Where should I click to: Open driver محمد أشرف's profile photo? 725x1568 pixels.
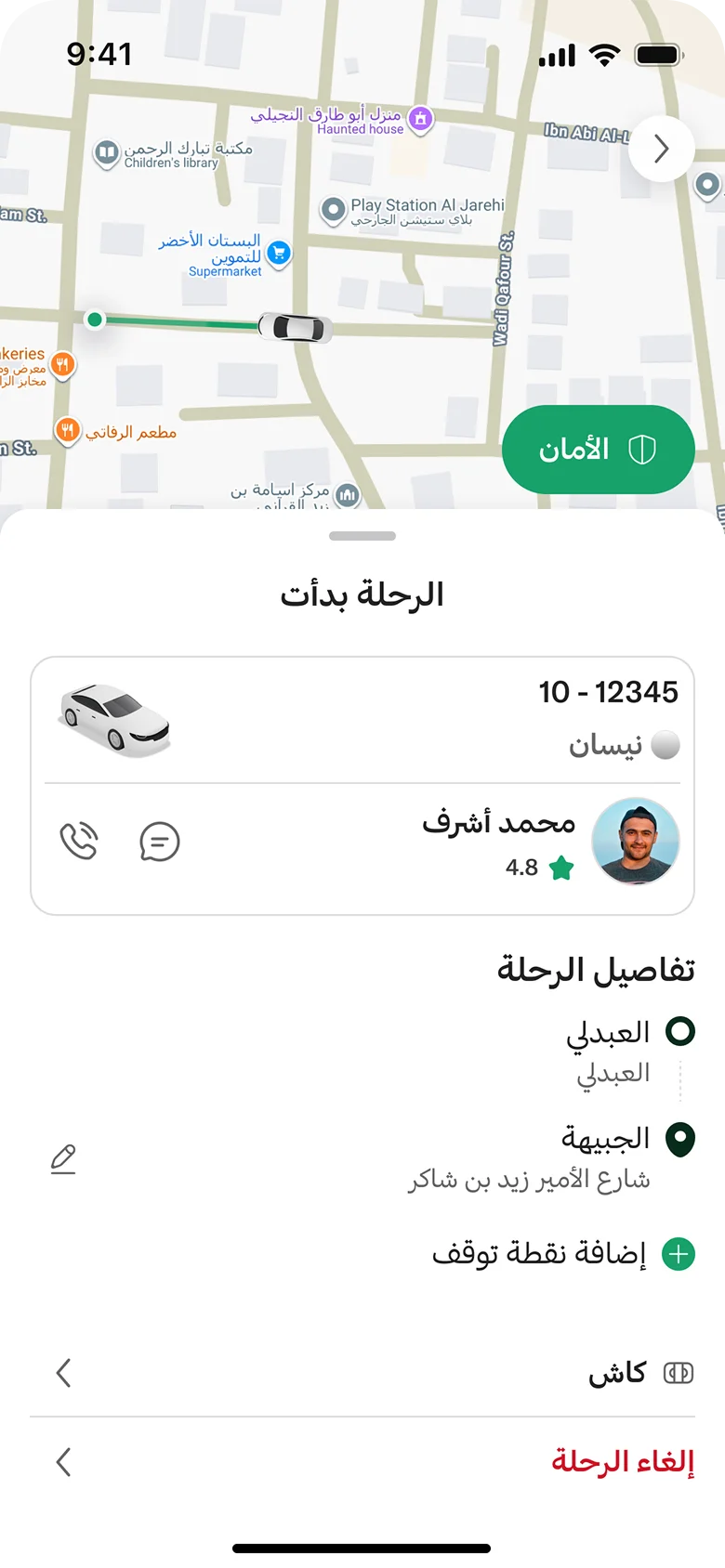click(636, 842)
